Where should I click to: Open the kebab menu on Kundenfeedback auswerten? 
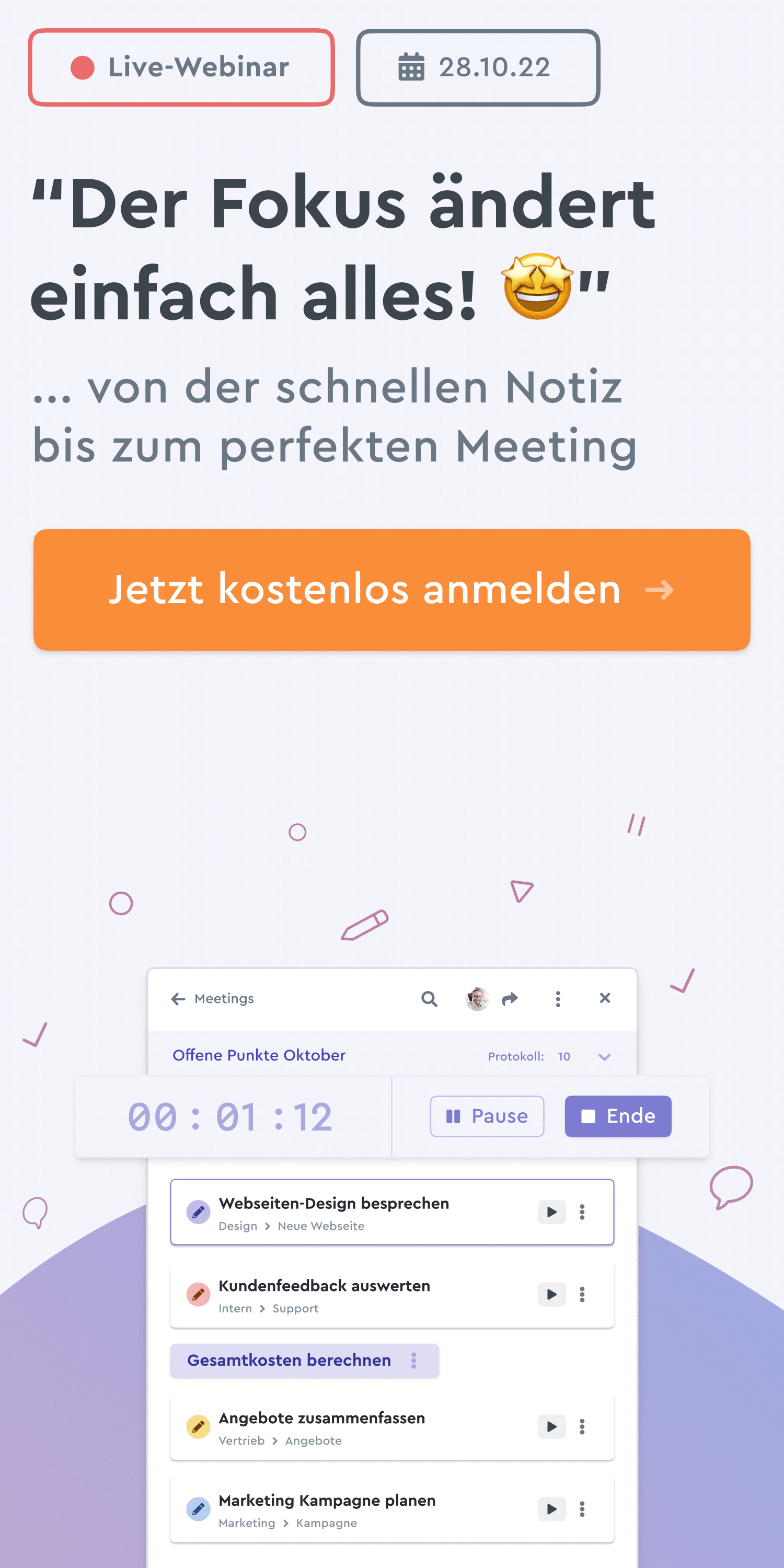tap(582, 1294)
